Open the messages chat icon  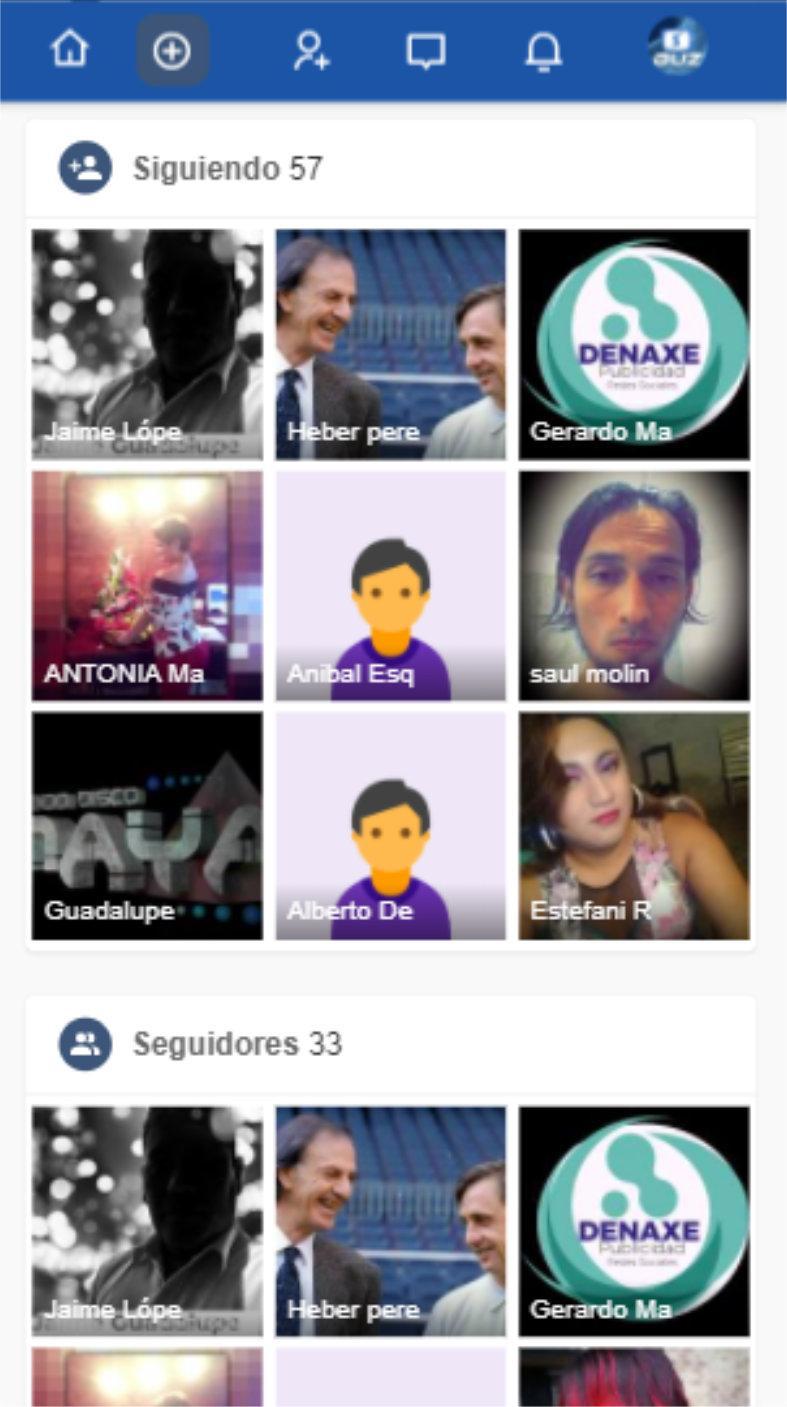[x=426, y=52]
